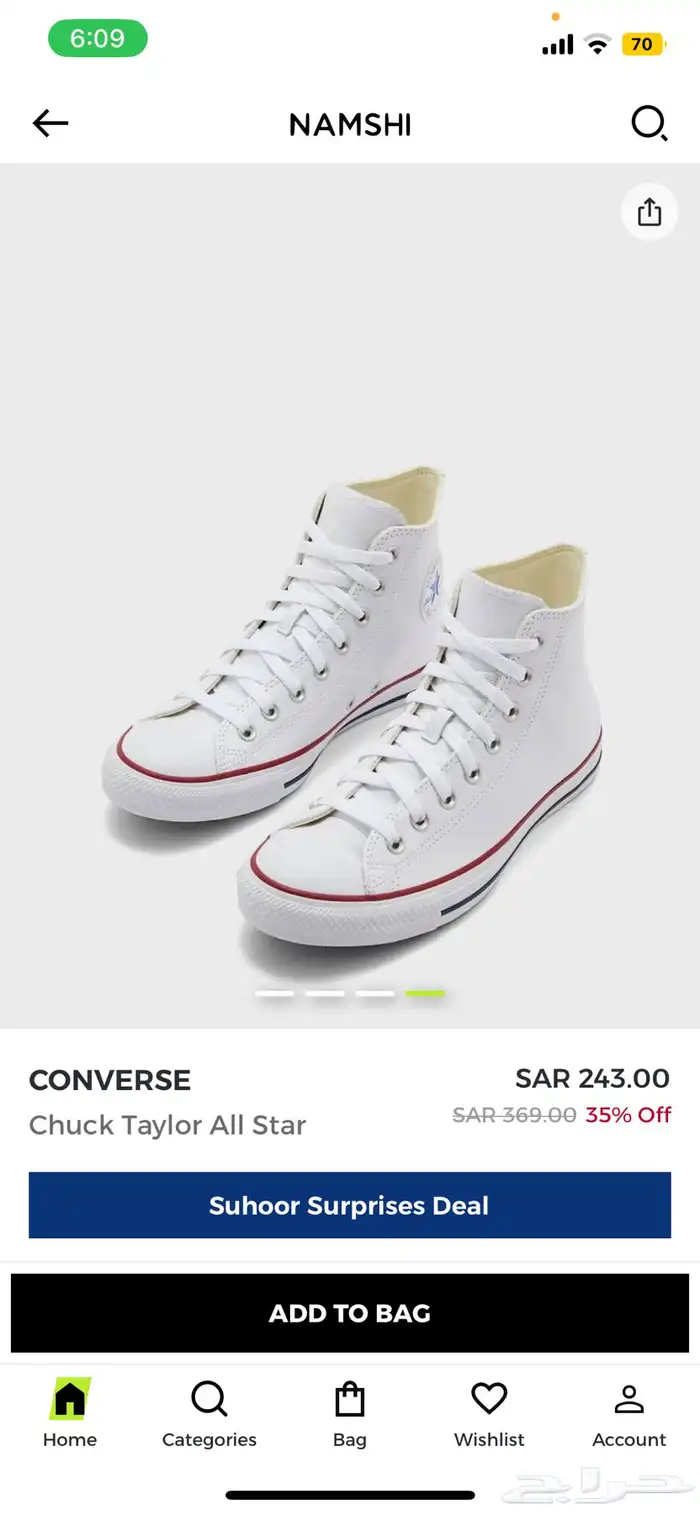Add the Chuck Taylor shoes to bag
This screenshot has height=1514, width=700.
(x=350, y=1313)
